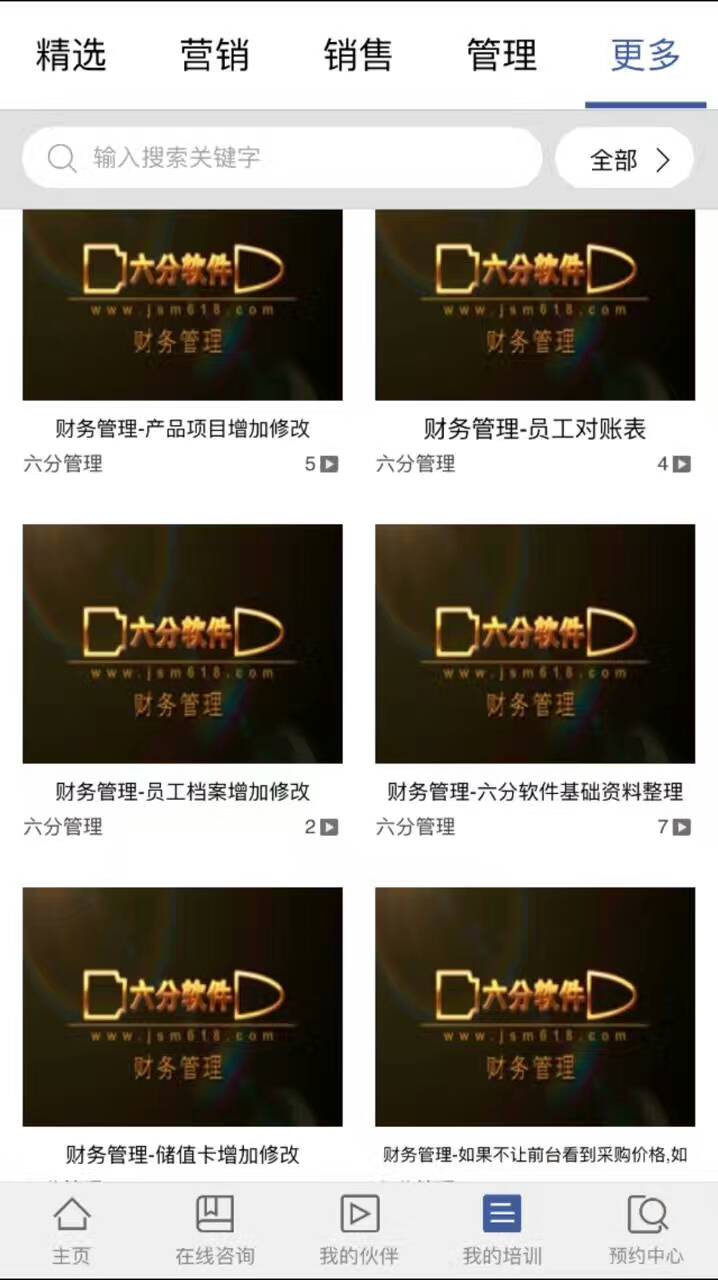Open video 财务管理-储值卡增加修改

pos(182,1006)
